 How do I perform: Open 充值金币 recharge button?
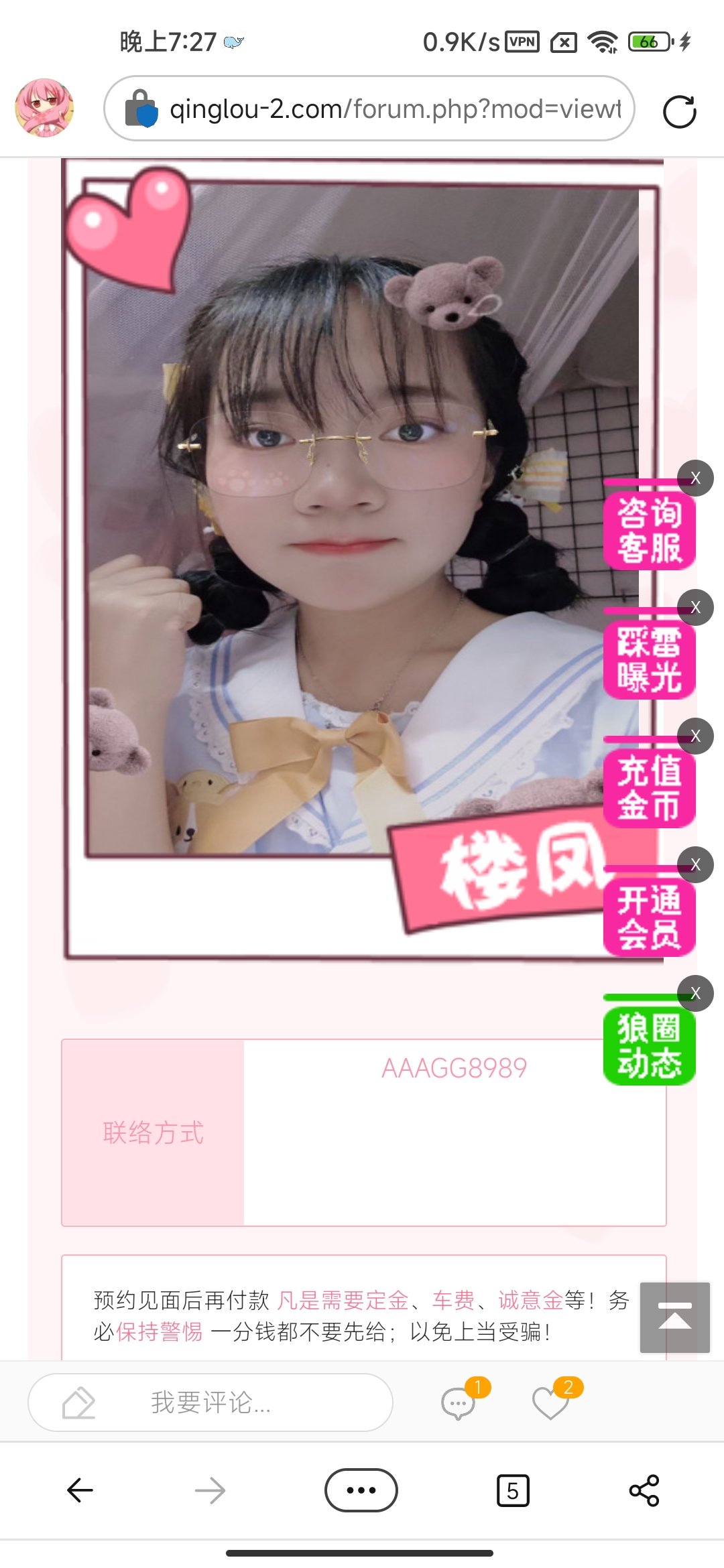pyautogui.click(x=648, y=788)
